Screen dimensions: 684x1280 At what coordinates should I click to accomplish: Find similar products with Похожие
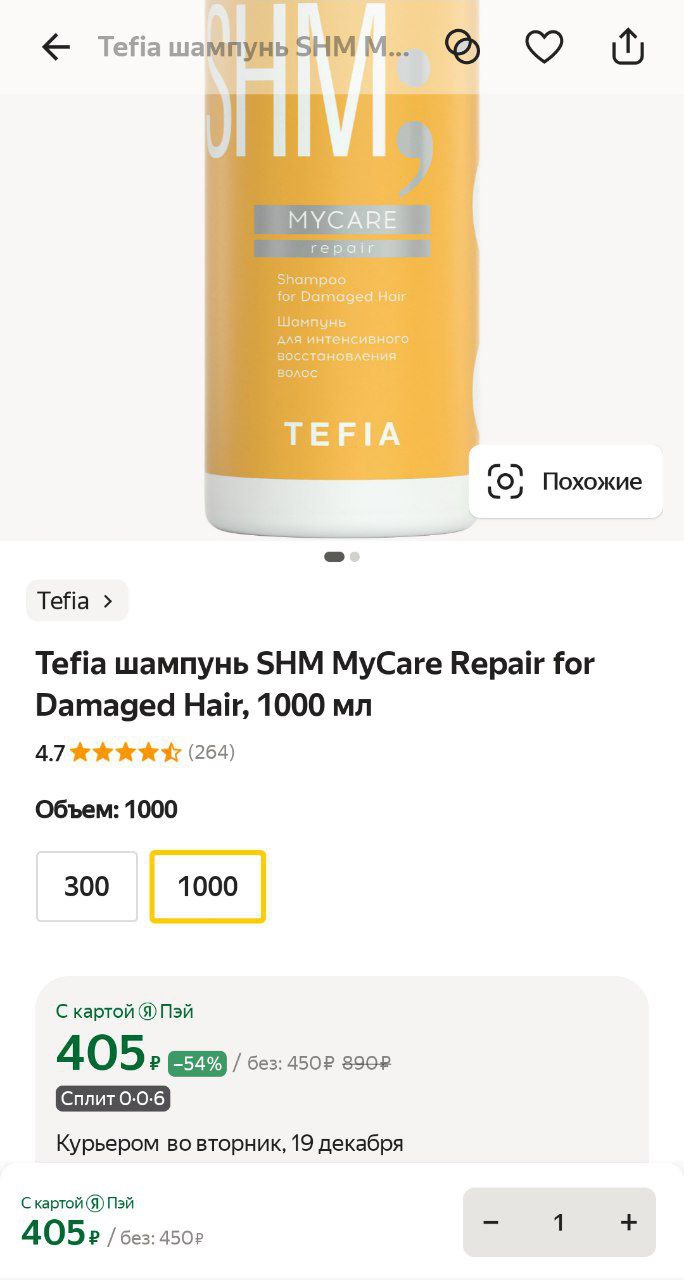(x=566, y=482)
